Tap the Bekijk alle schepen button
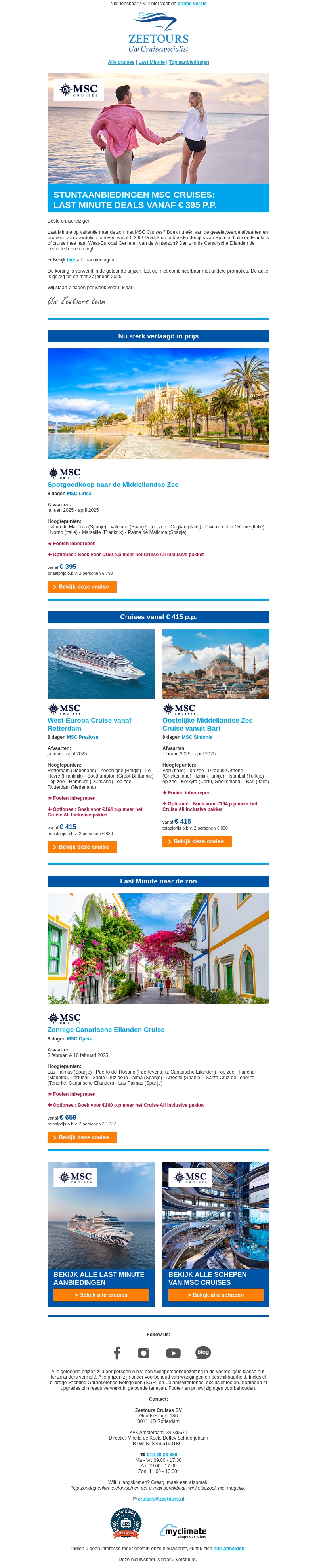 [x=216, y=1295]
